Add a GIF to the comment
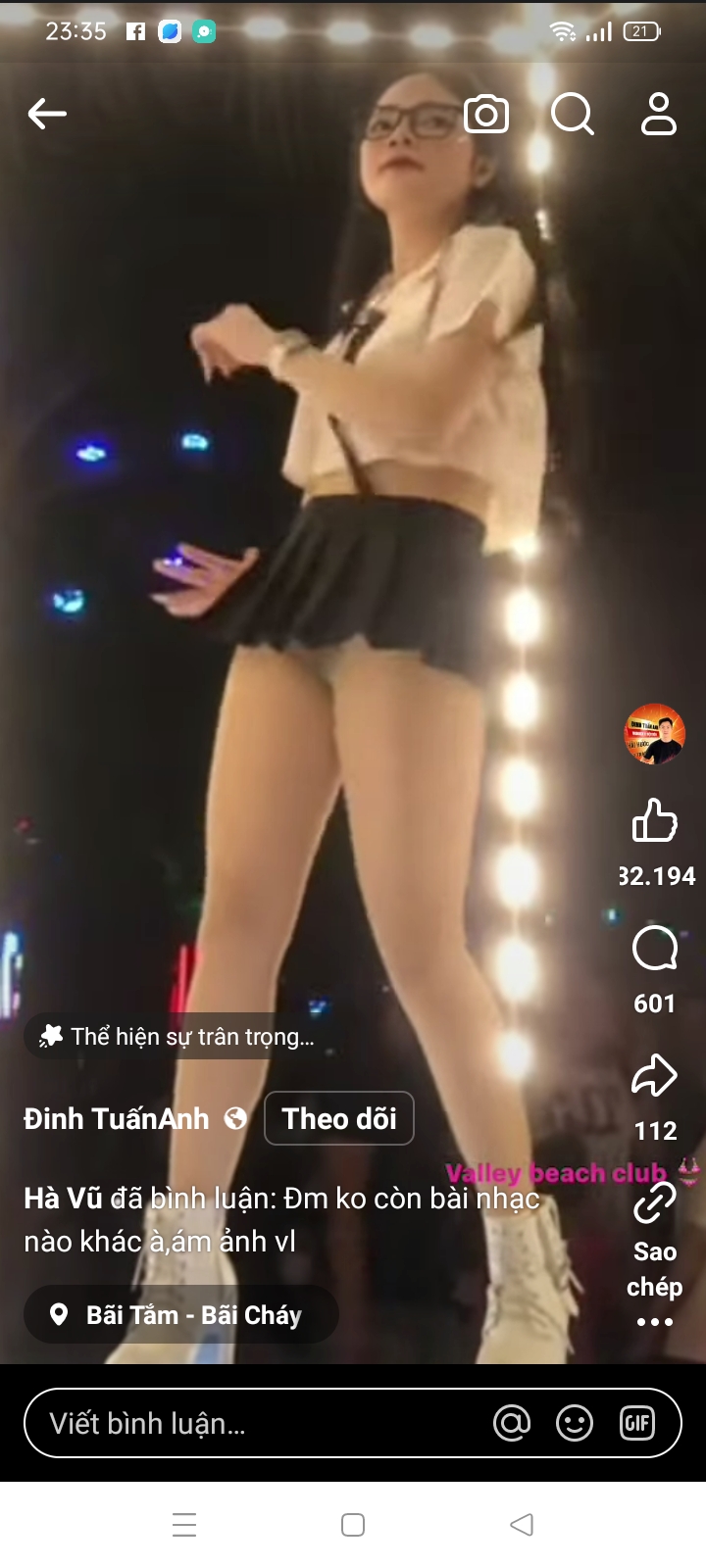Image resolution: width=706 pixels, height=1568 pixels. click(636, 1423)
